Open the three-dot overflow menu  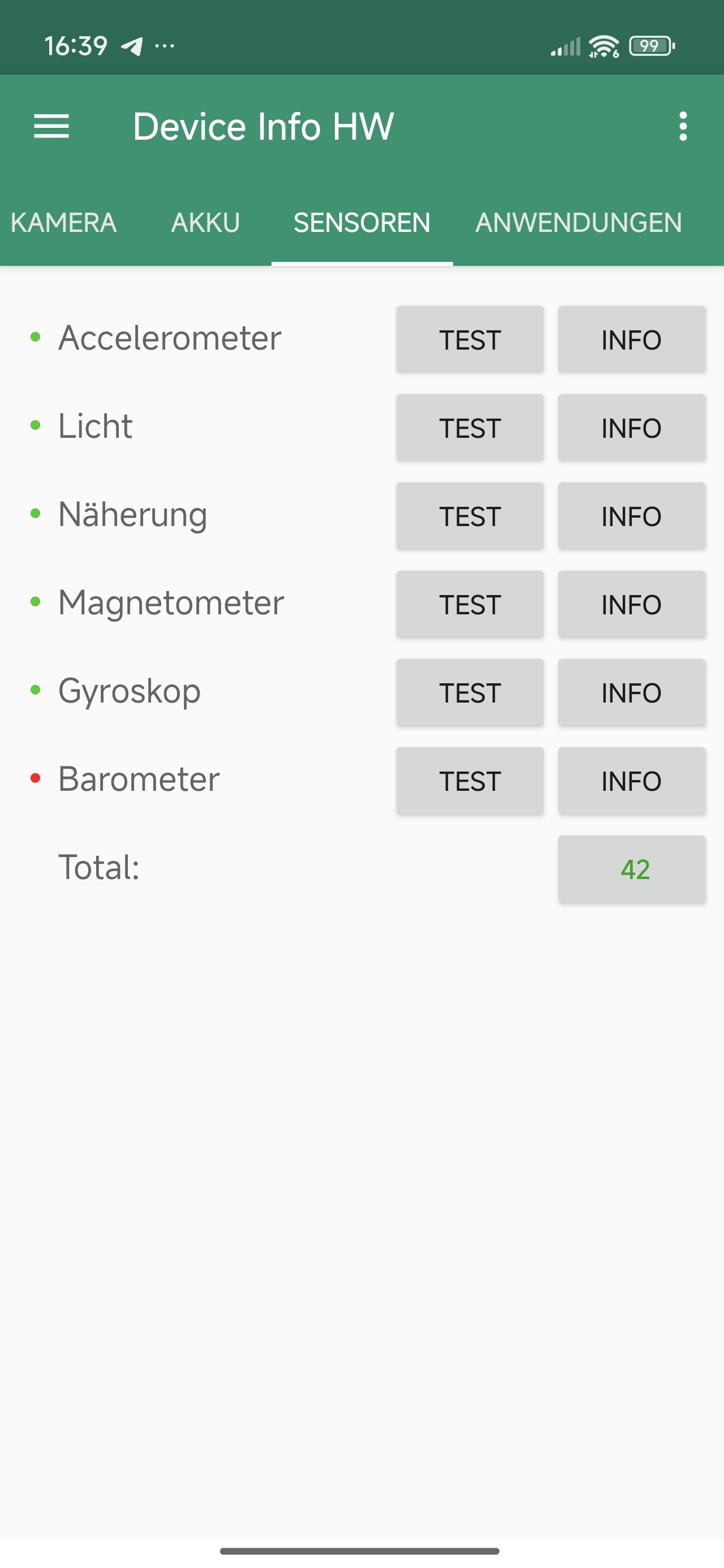tap(683, 127)
